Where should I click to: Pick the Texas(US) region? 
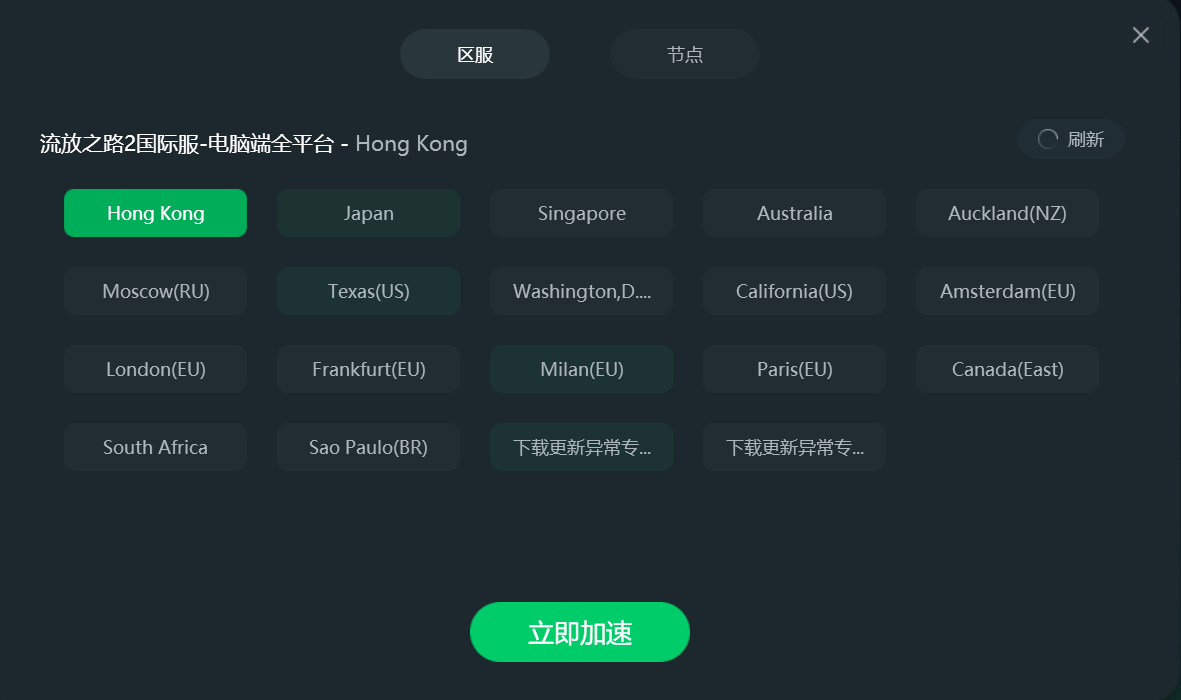pos(368,291)
